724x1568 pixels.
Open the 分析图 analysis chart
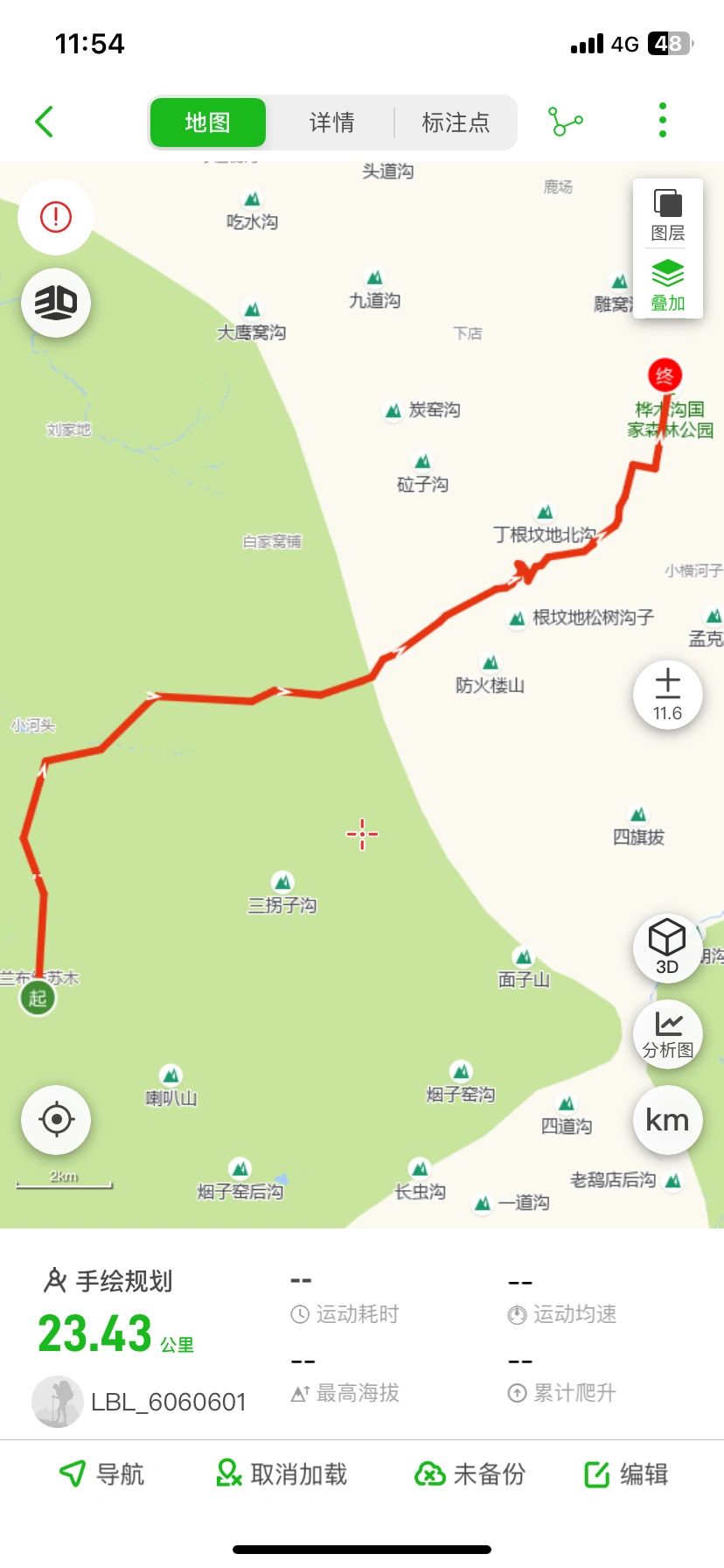668,1034
